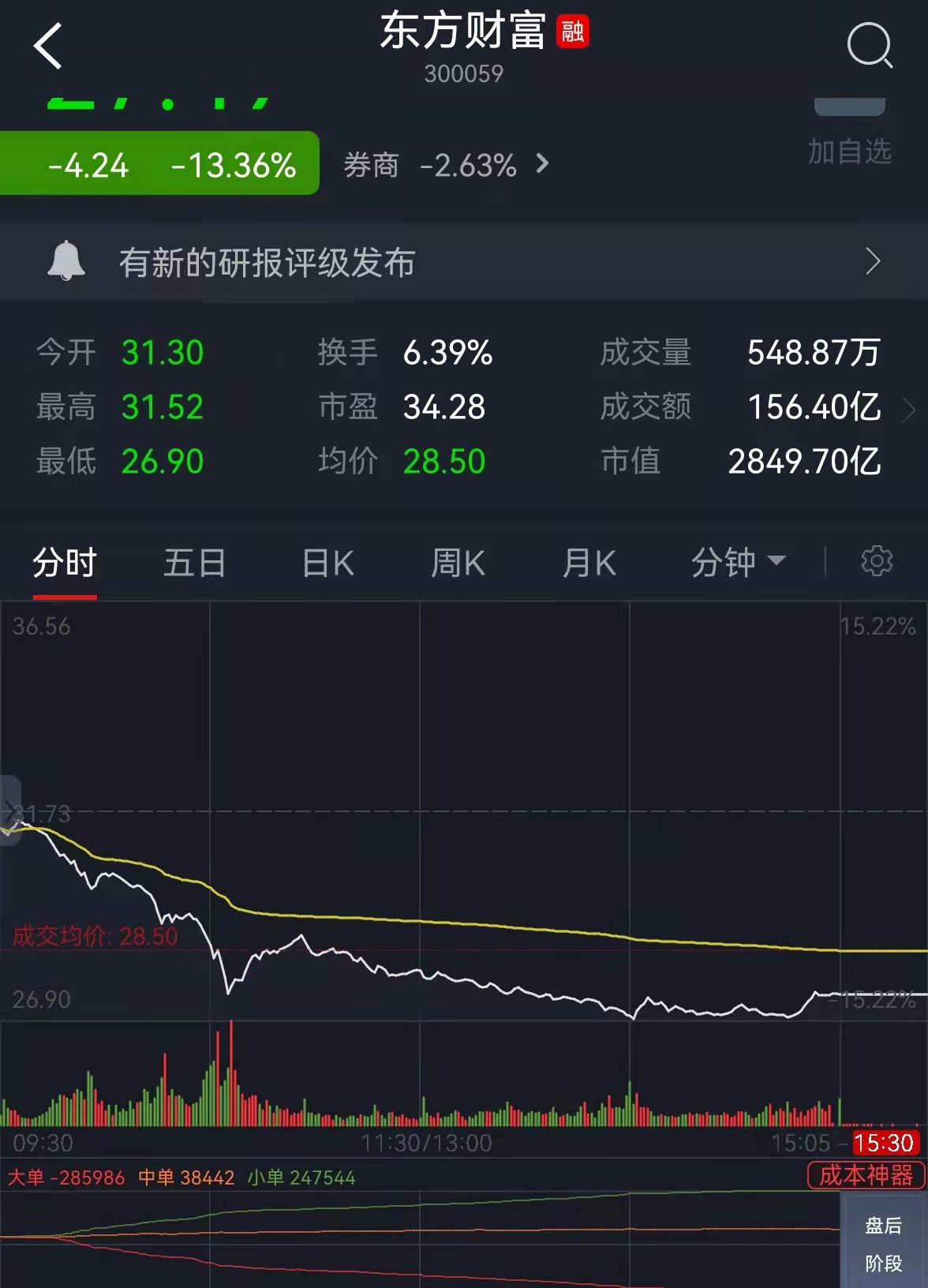Expand the side panel handle on the chart
This screenshot has width=928, height=1288.
[x=9, y=811]
